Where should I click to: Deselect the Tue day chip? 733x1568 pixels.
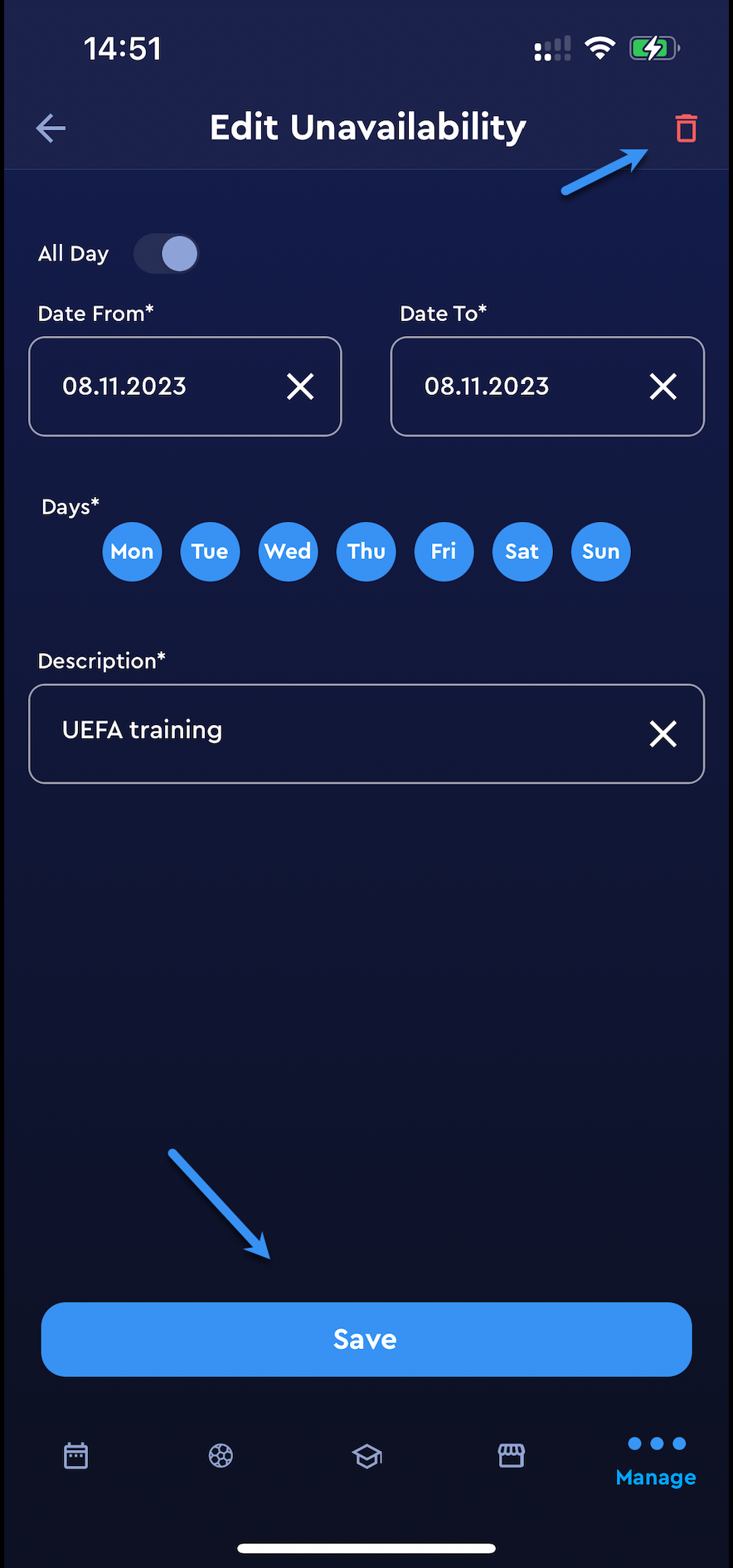[210, 552]
